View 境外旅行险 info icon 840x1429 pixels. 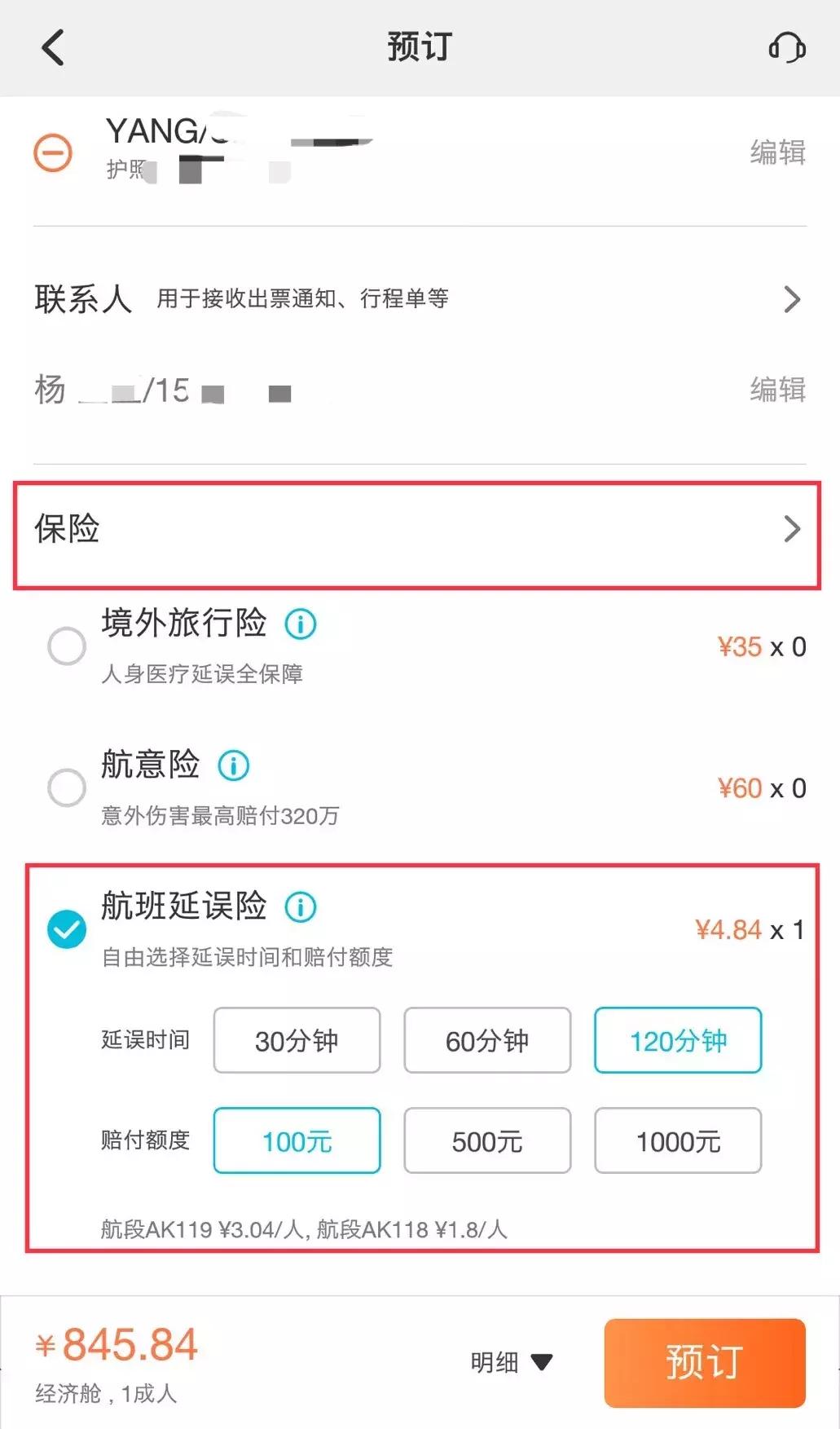click(300, 623)
